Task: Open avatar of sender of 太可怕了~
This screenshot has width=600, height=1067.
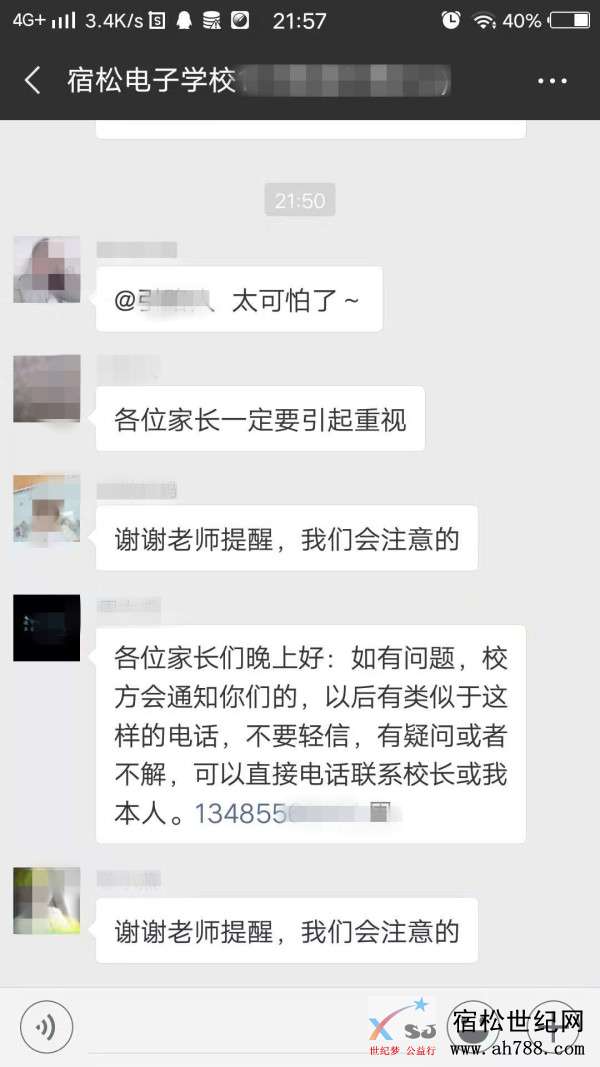Action: [x=46, y=270]
